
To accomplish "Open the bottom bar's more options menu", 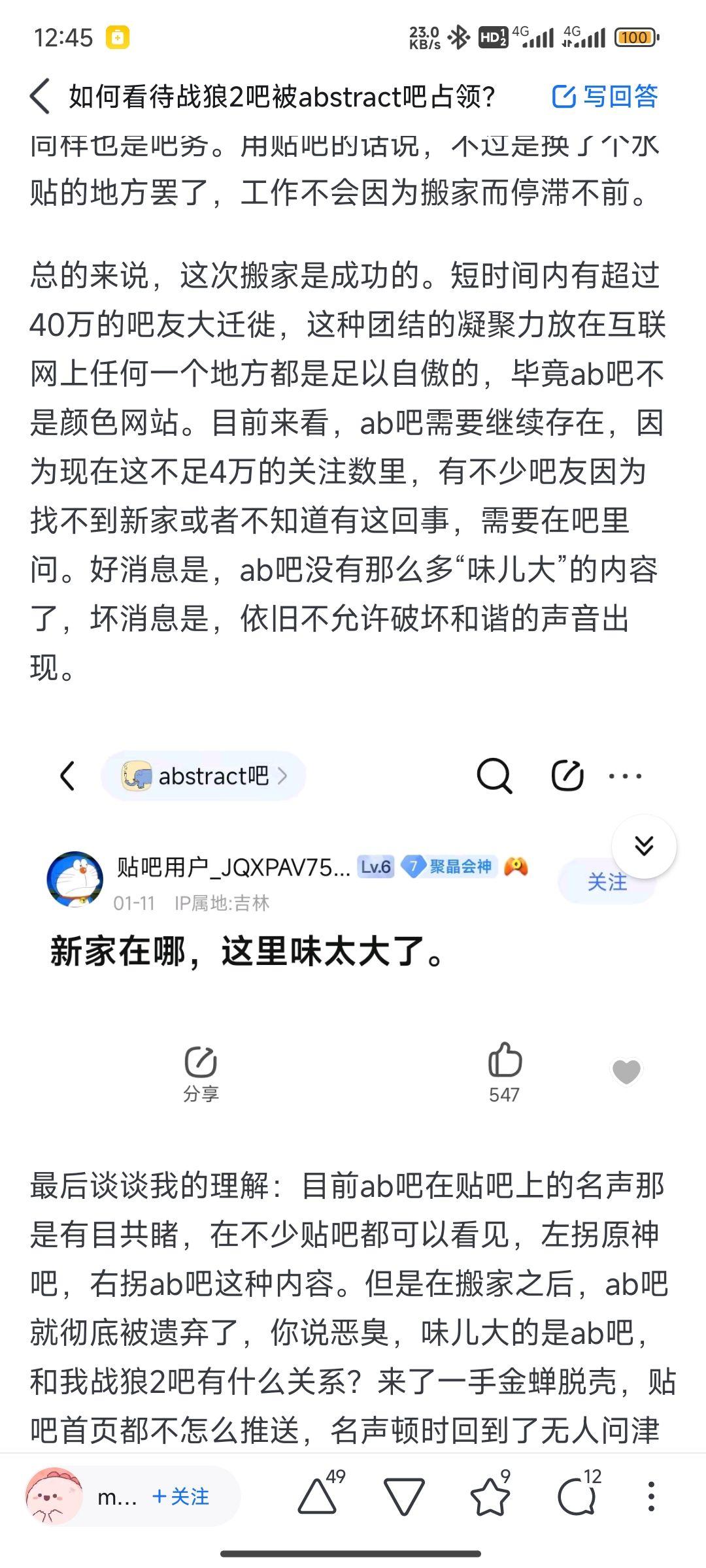I will [x=651, y=1496].
